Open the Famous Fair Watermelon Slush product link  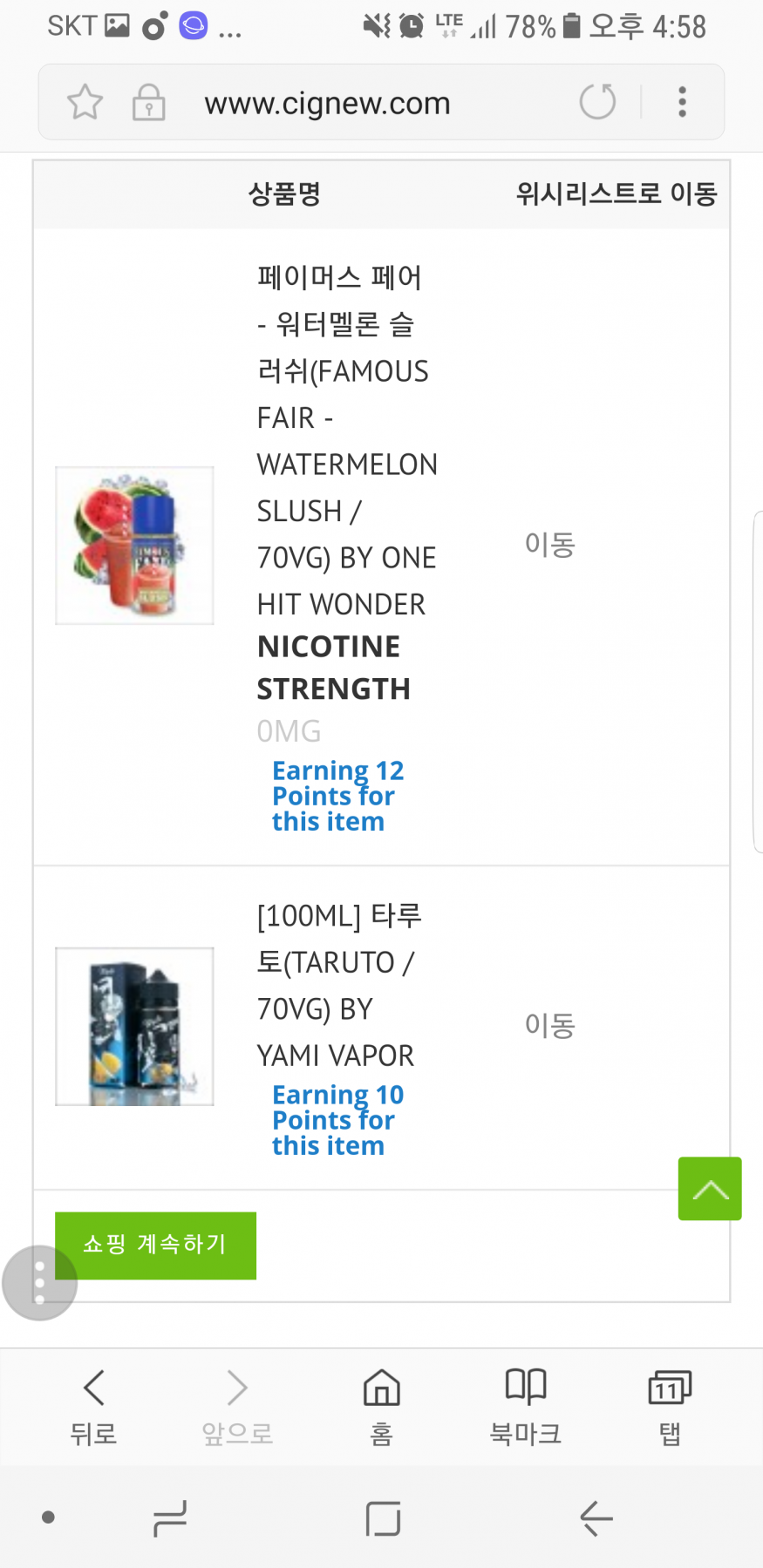(x=347, y=441)
